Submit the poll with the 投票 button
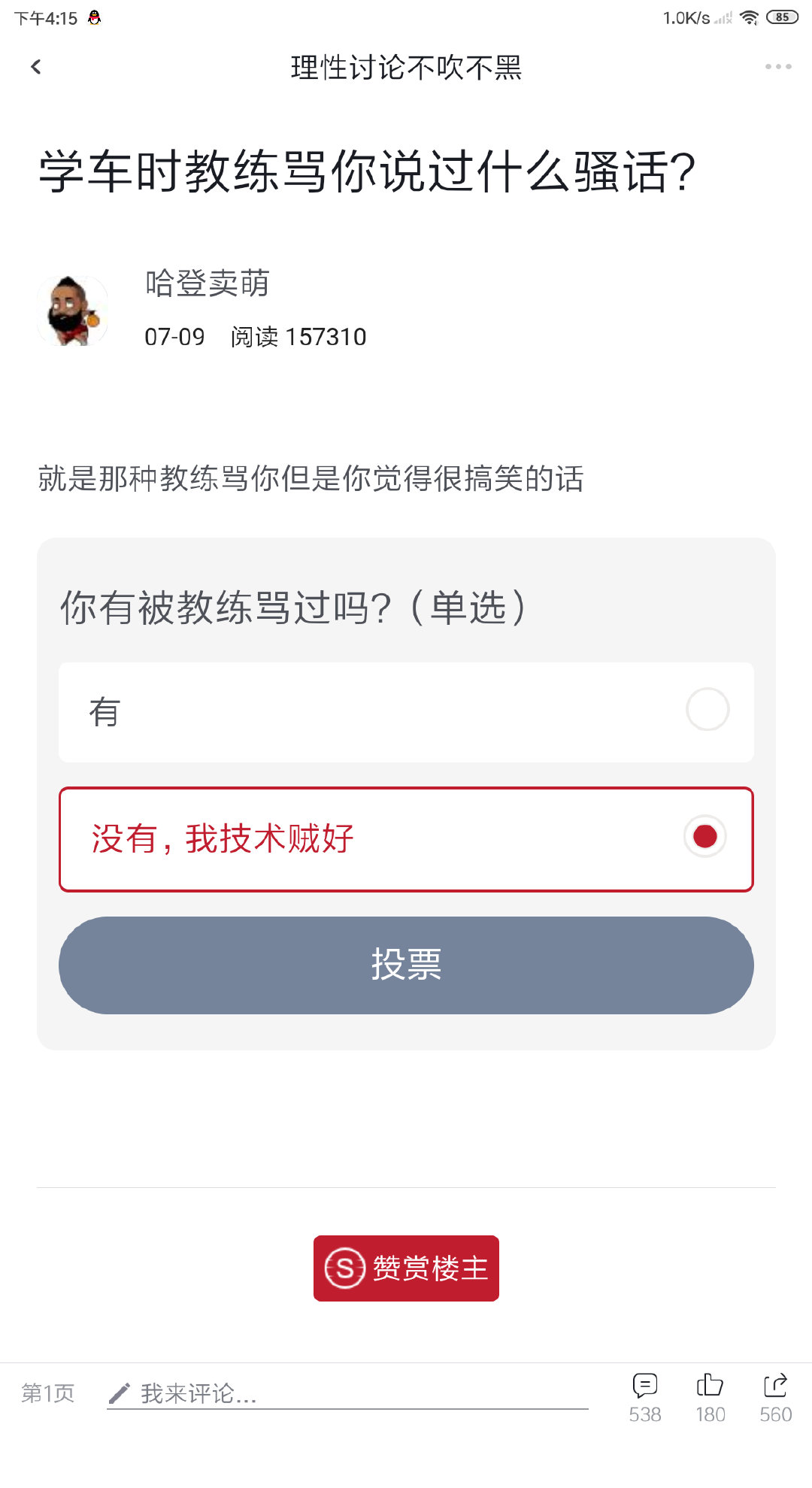Screen dimensions: 812x1488 coord(406,965)
